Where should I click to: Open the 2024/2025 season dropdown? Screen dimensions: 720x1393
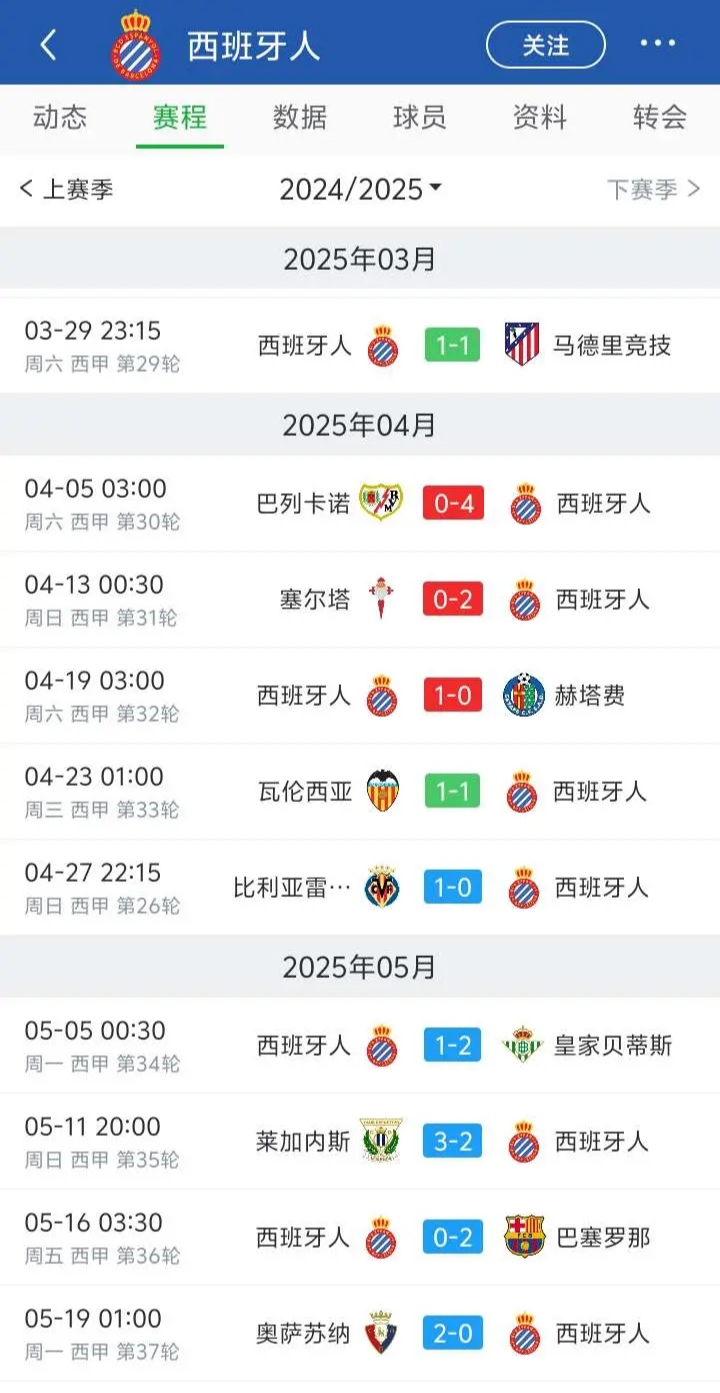pos(360,189)
